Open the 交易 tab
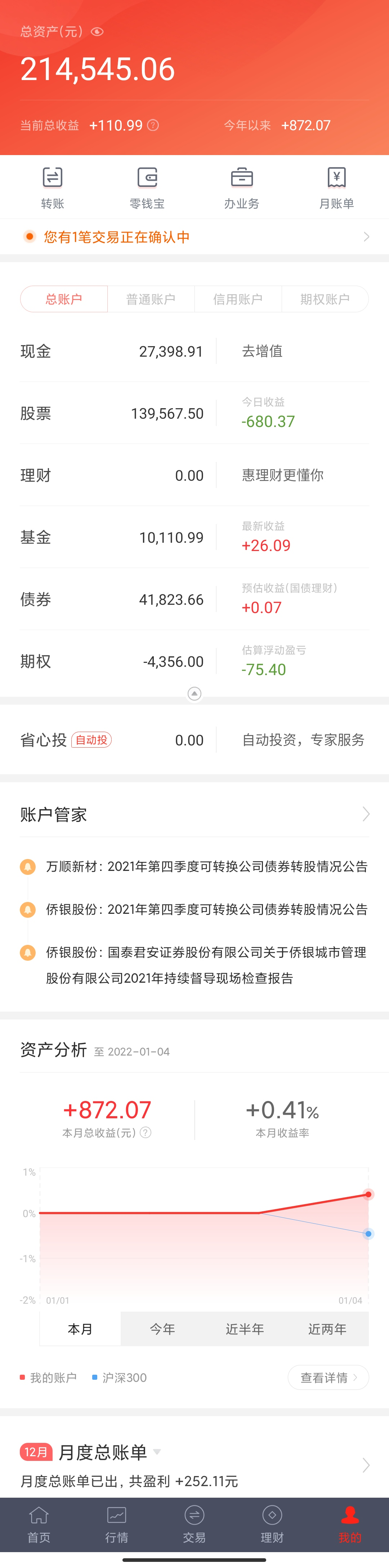This screenshot has width=389, height=1568. 194,1524
